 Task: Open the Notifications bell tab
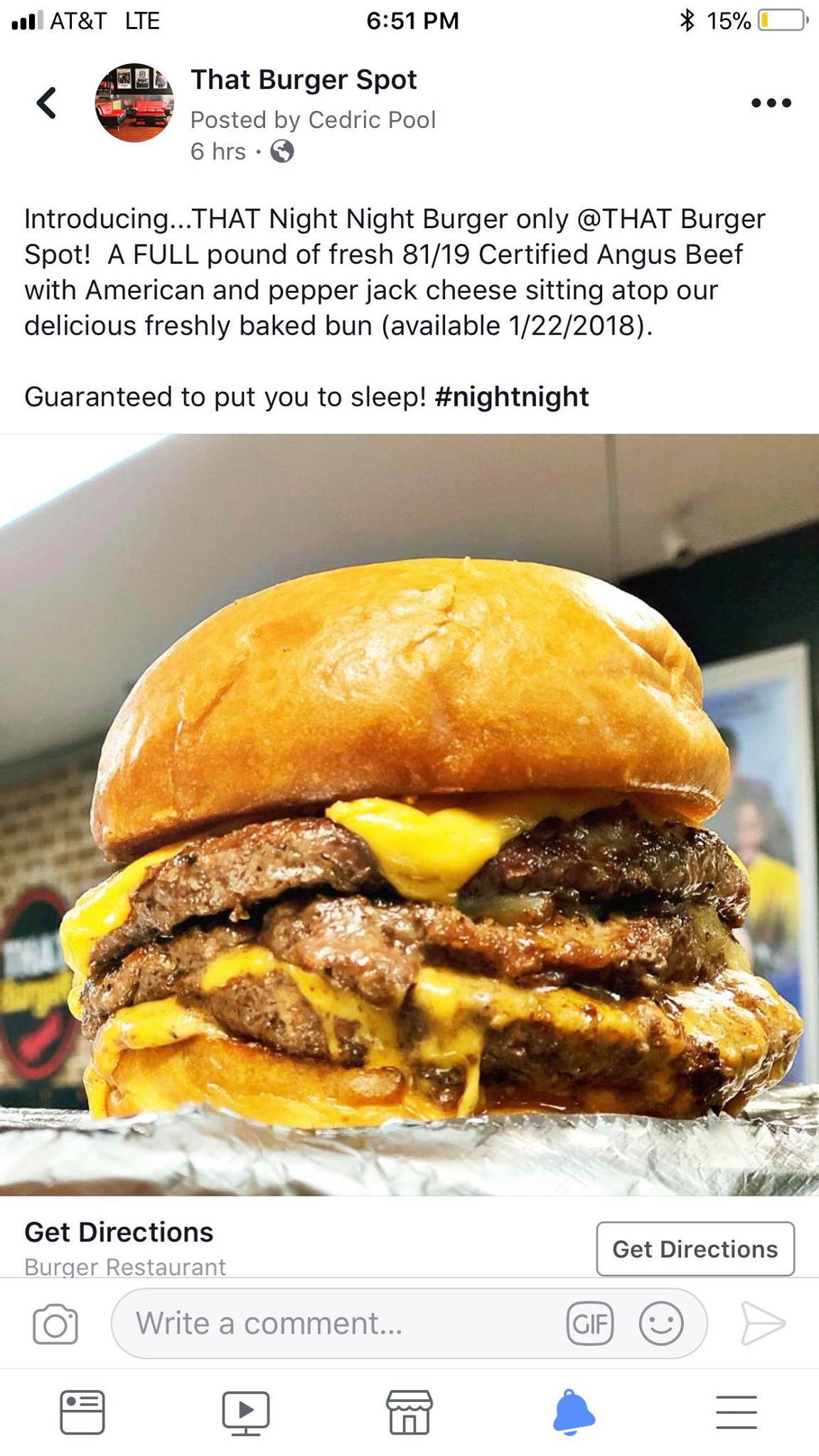tap(573, 1412)
